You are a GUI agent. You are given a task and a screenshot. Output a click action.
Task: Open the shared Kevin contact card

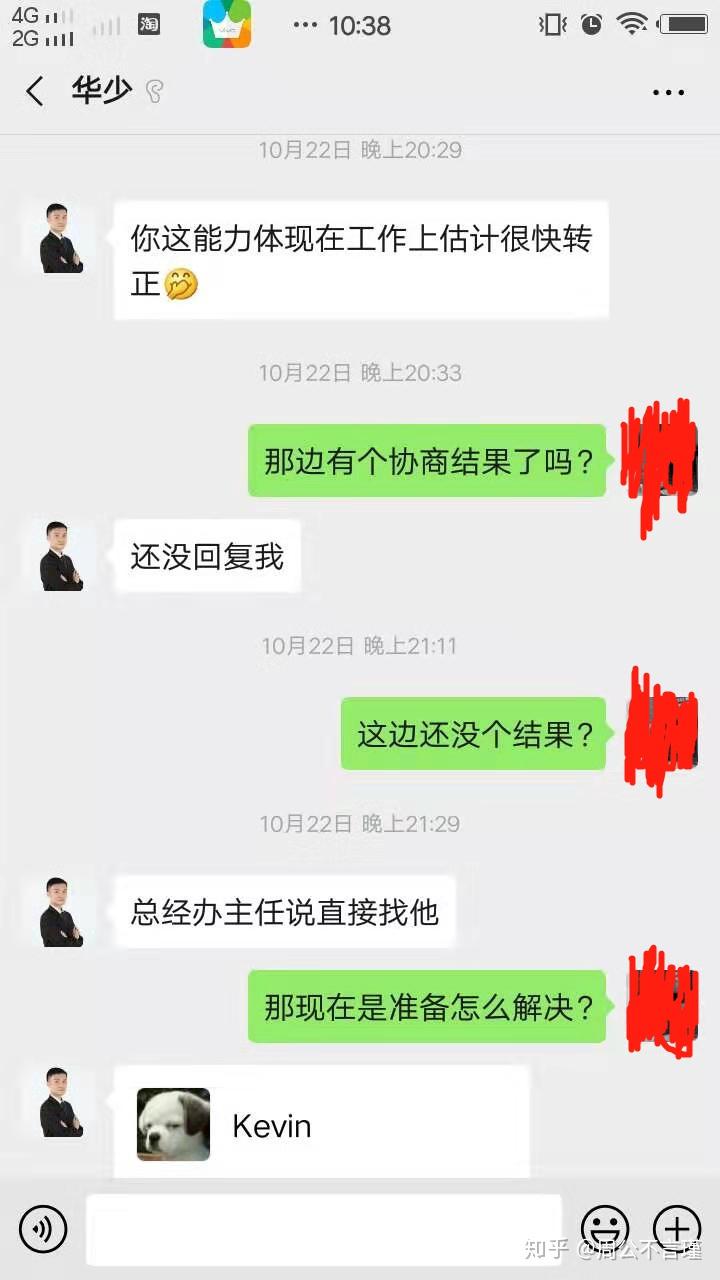(321, 1124)
